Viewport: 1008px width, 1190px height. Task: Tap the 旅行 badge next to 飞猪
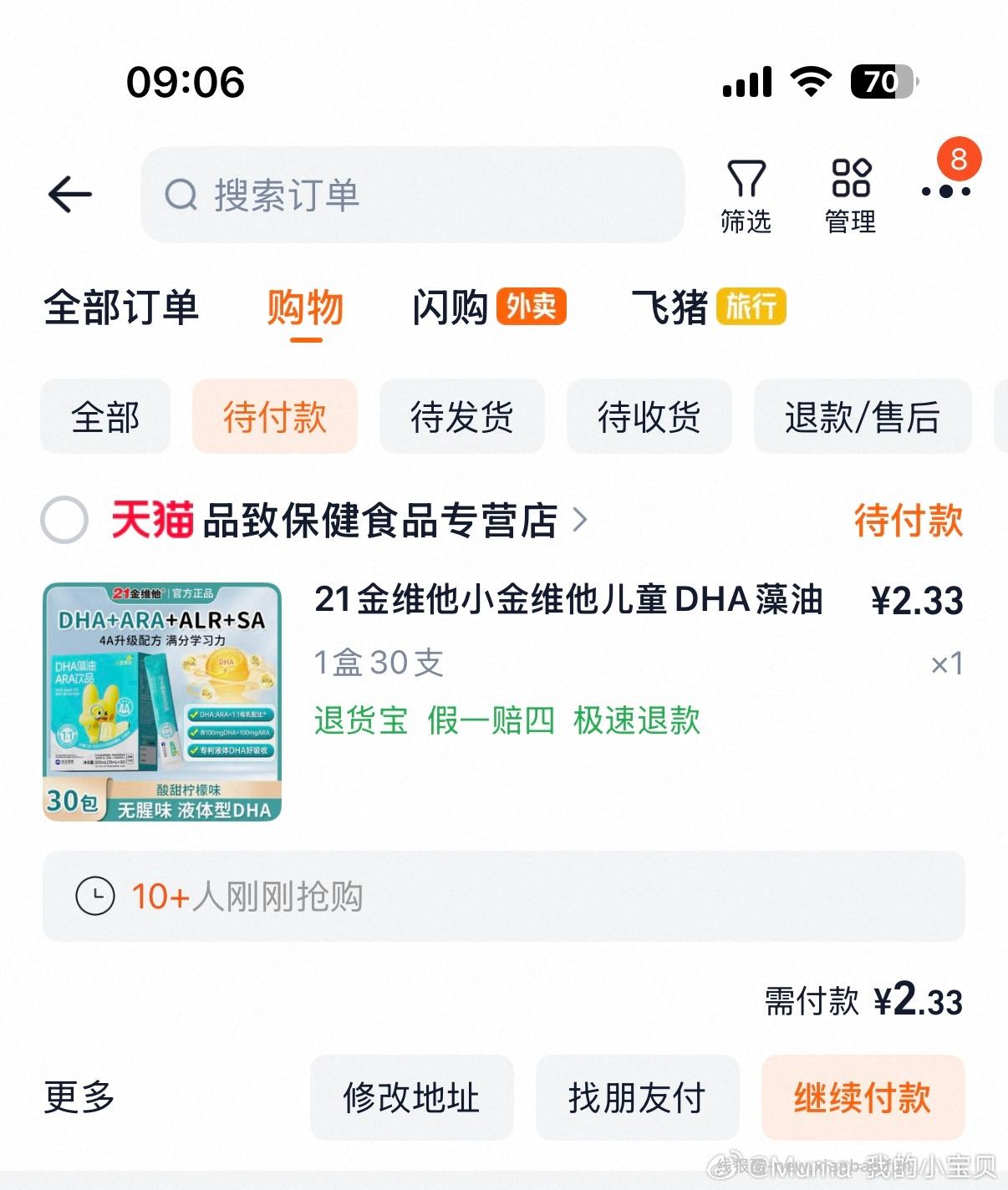(x=751, y=307)
